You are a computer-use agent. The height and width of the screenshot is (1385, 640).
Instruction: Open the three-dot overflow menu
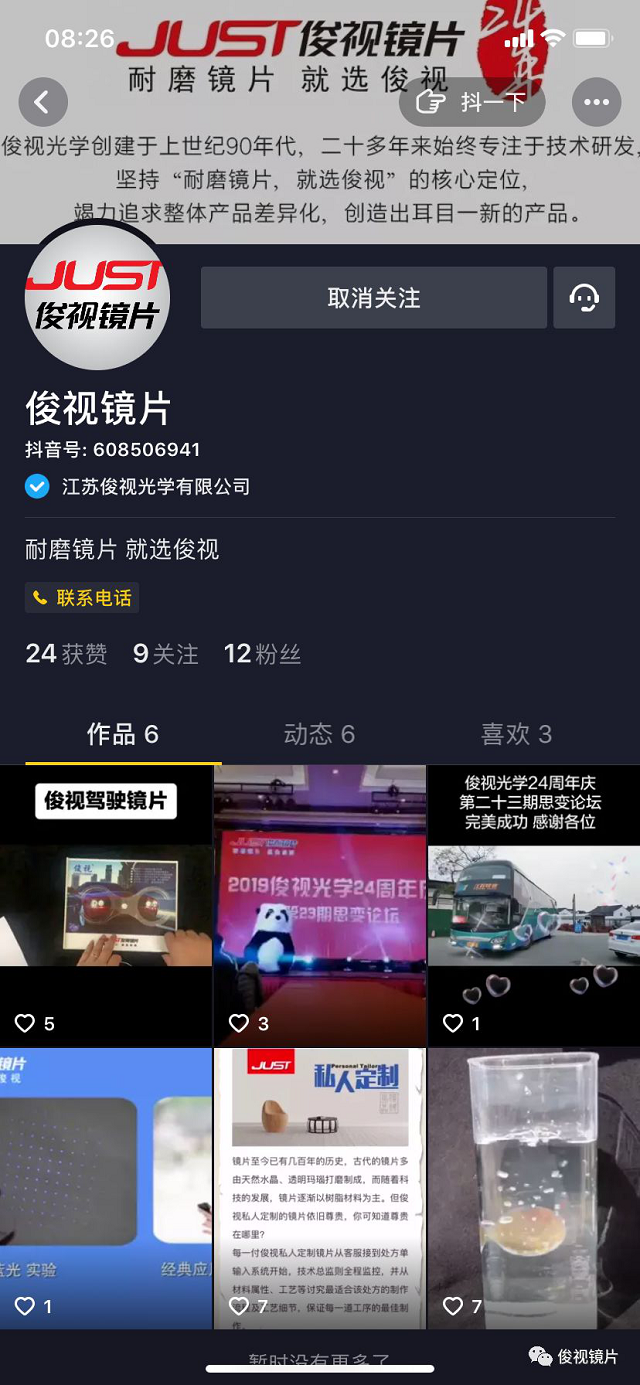tap(596, 103)
